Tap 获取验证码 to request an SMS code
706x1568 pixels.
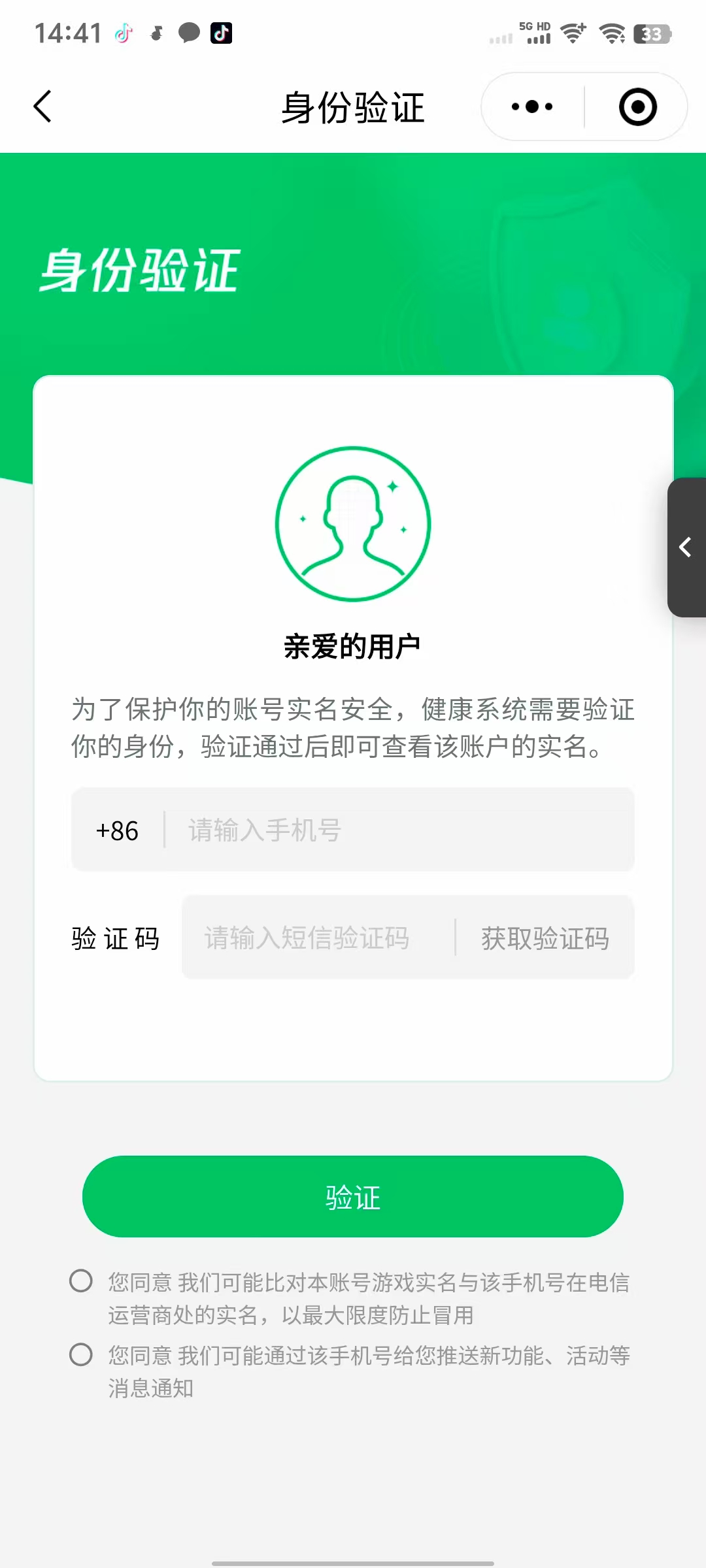point(545,938)
